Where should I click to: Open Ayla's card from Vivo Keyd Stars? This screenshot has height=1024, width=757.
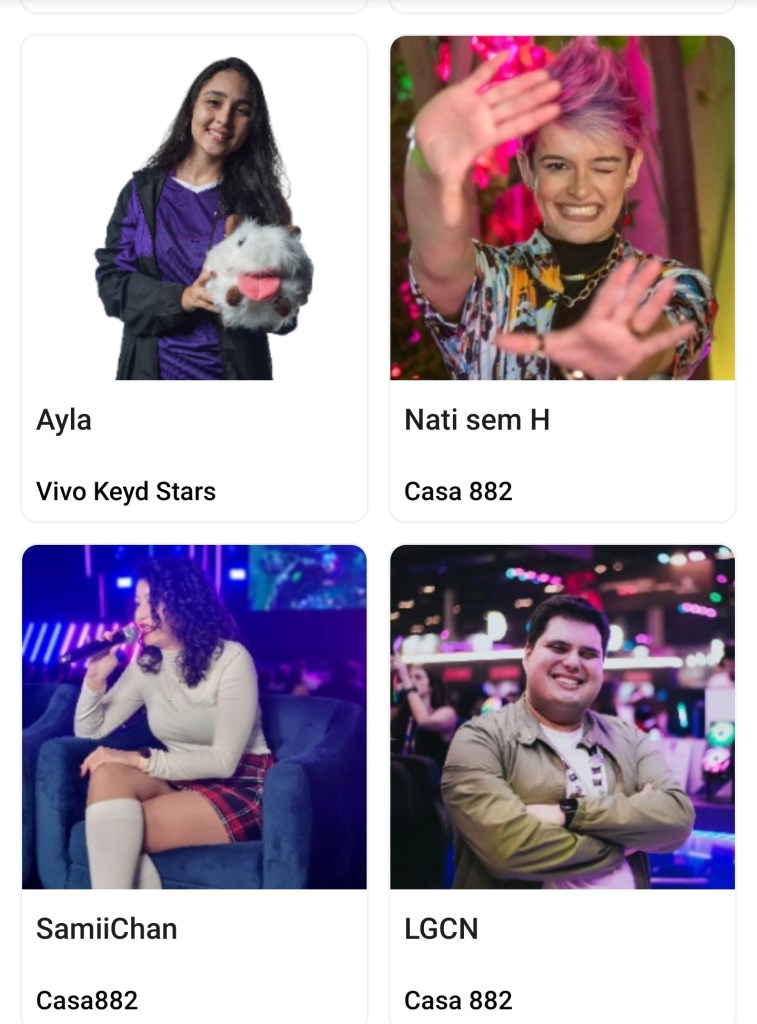point(194,278)
